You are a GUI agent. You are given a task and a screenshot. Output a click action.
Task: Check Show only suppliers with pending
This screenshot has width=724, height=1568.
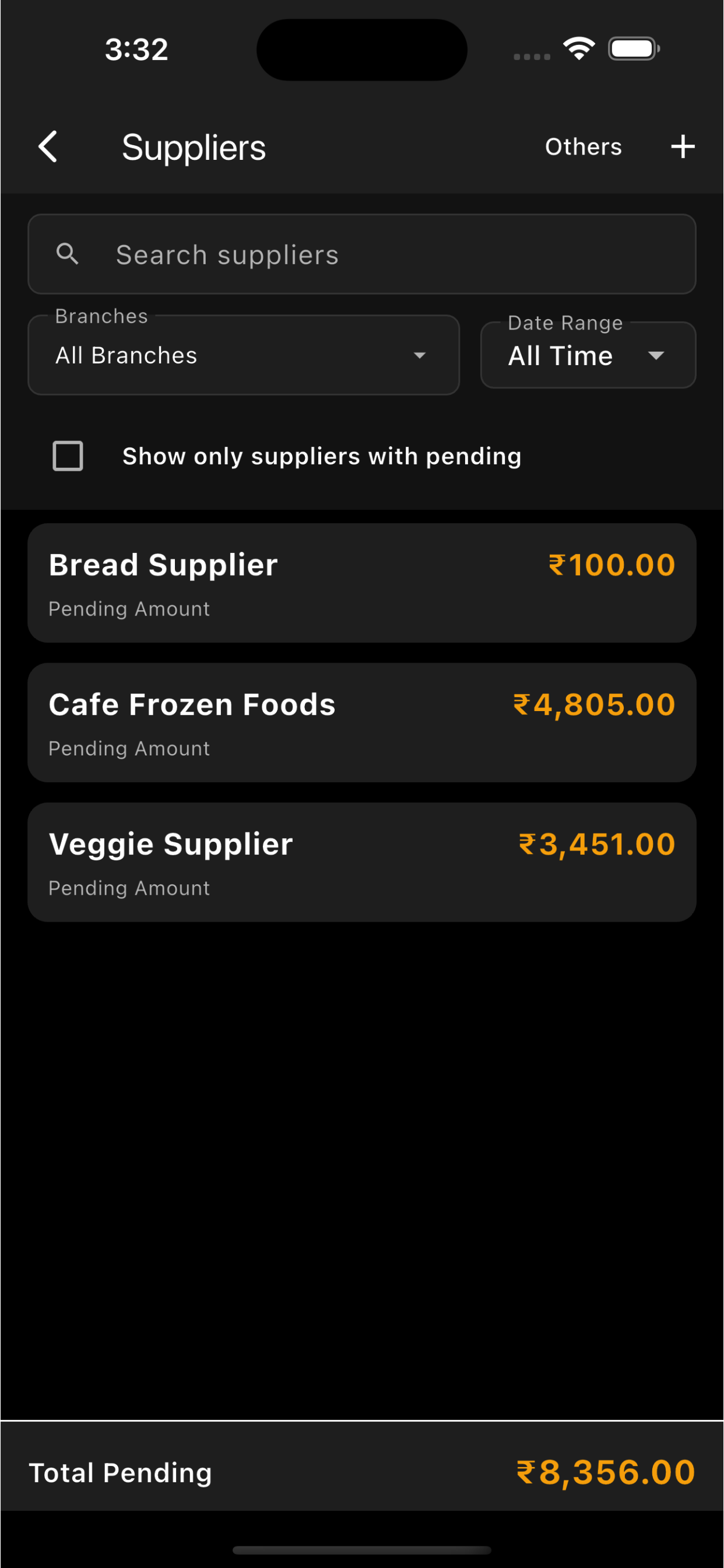coord(68,456)
